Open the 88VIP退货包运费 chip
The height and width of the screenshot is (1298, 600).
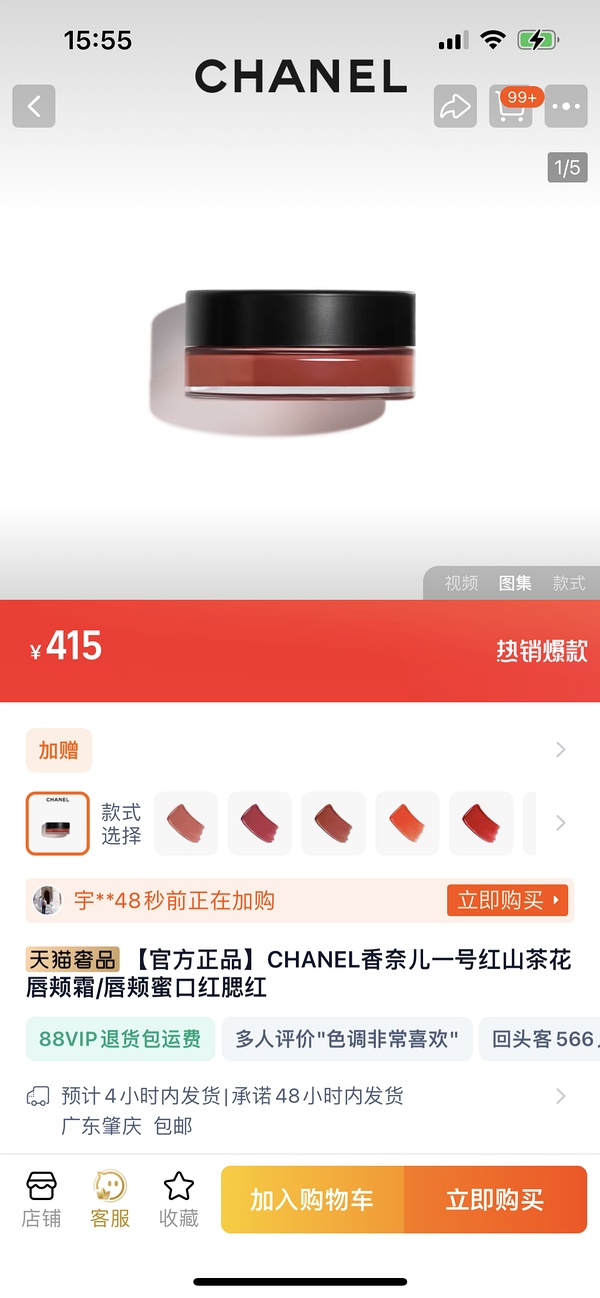(x=120, y=1039)
